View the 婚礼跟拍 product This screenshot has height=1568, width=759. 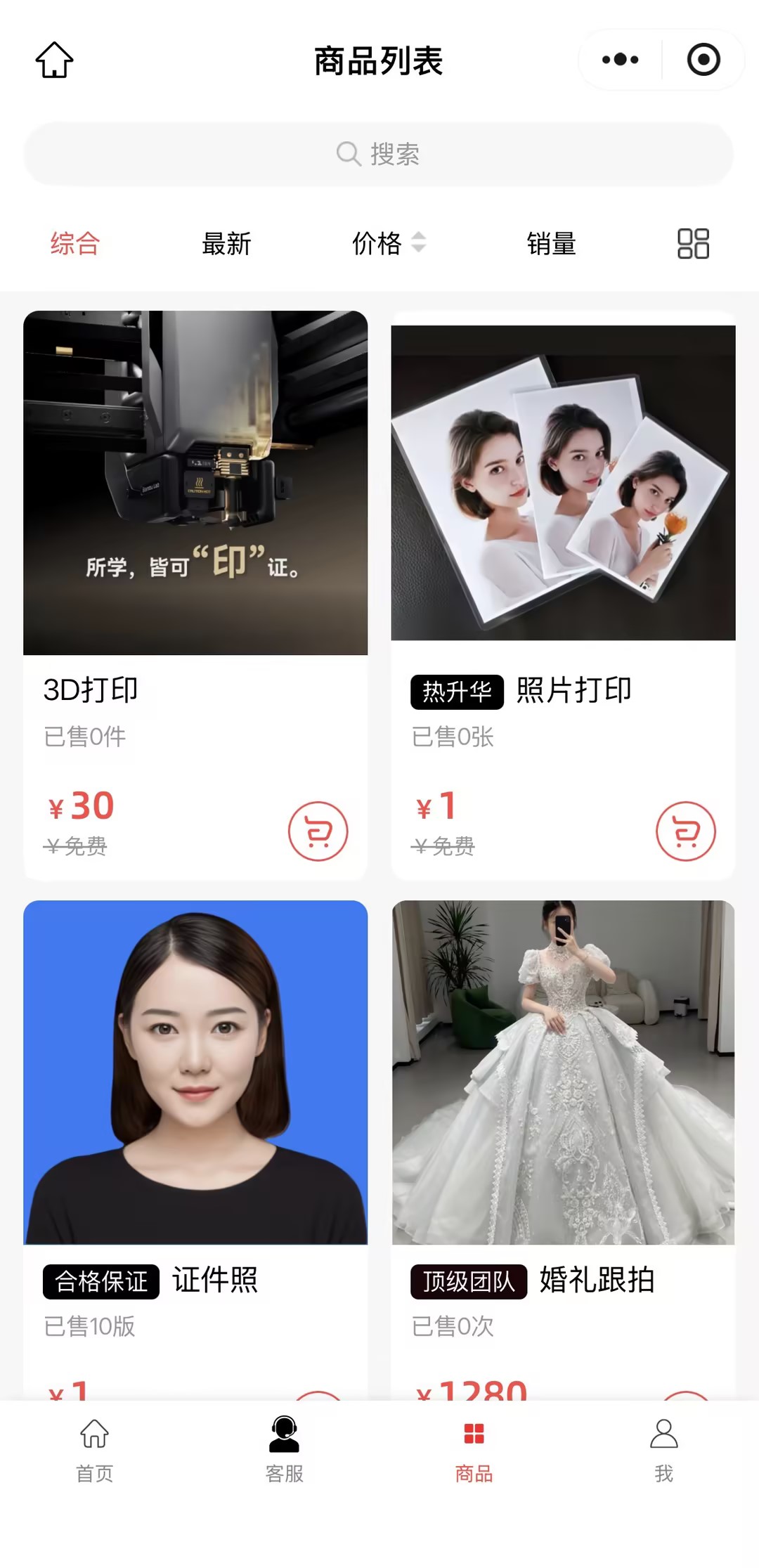point(563,1073)
